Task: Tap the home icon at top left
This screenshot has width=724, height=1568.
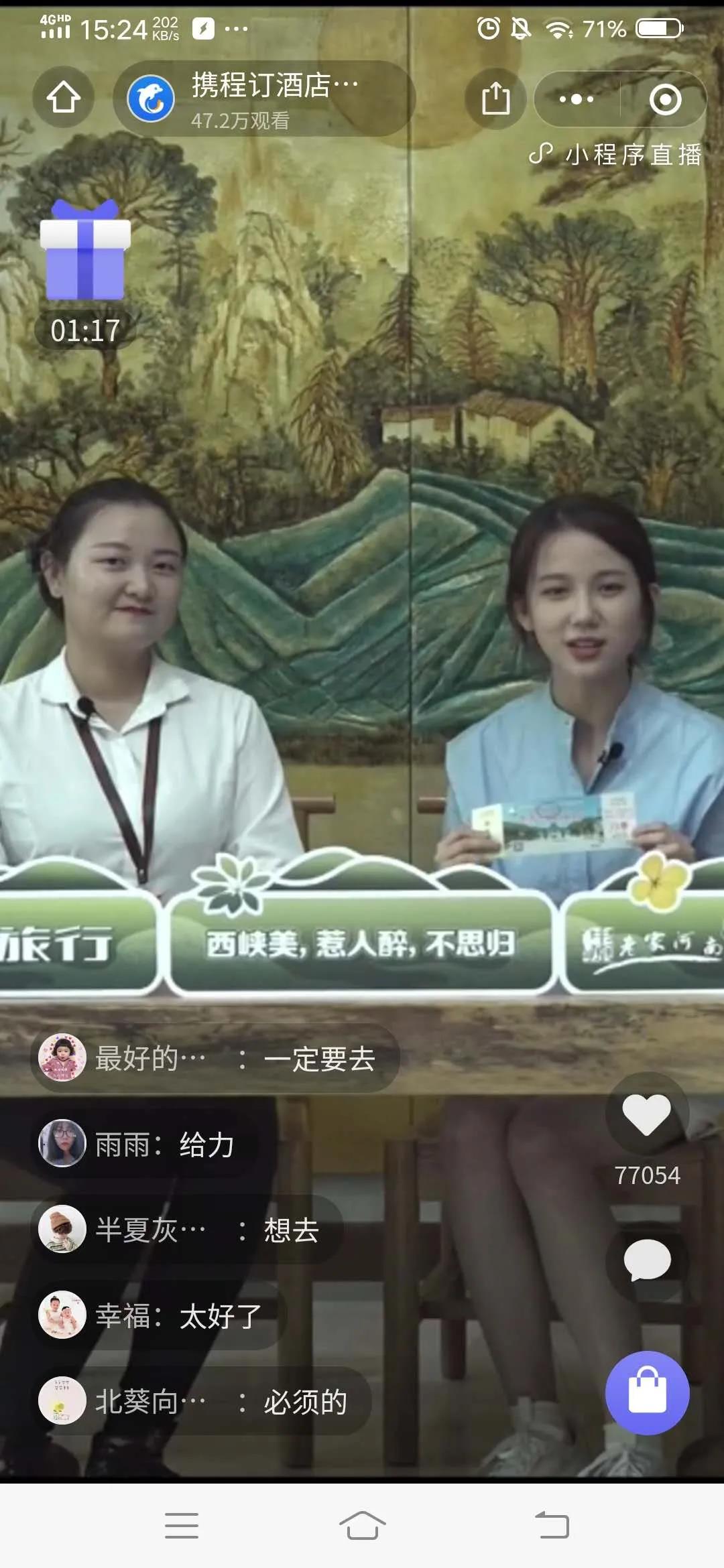Action: click(64, 98)
